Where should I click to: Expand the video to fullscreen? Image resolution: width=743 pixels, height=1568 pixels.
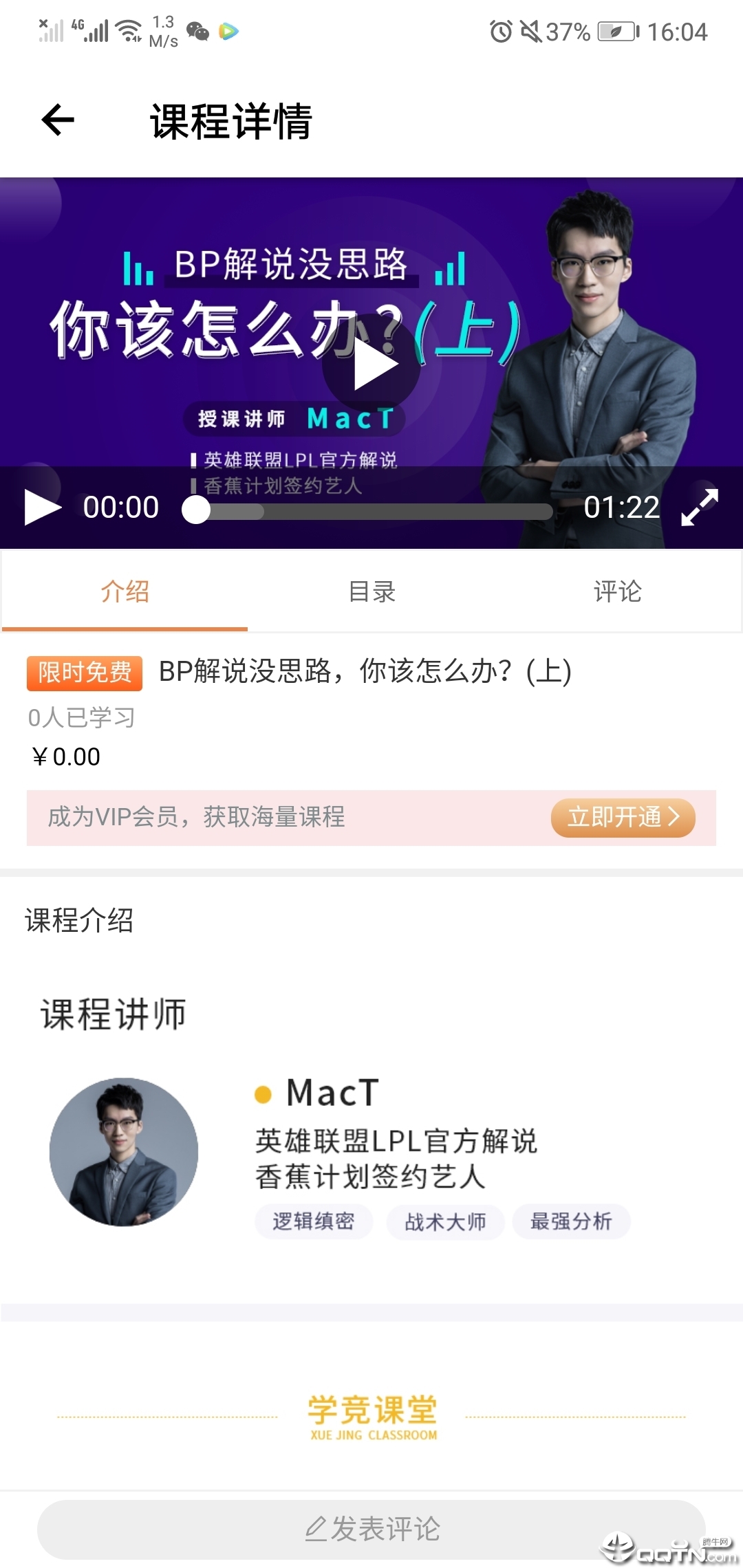click(699, 508)
